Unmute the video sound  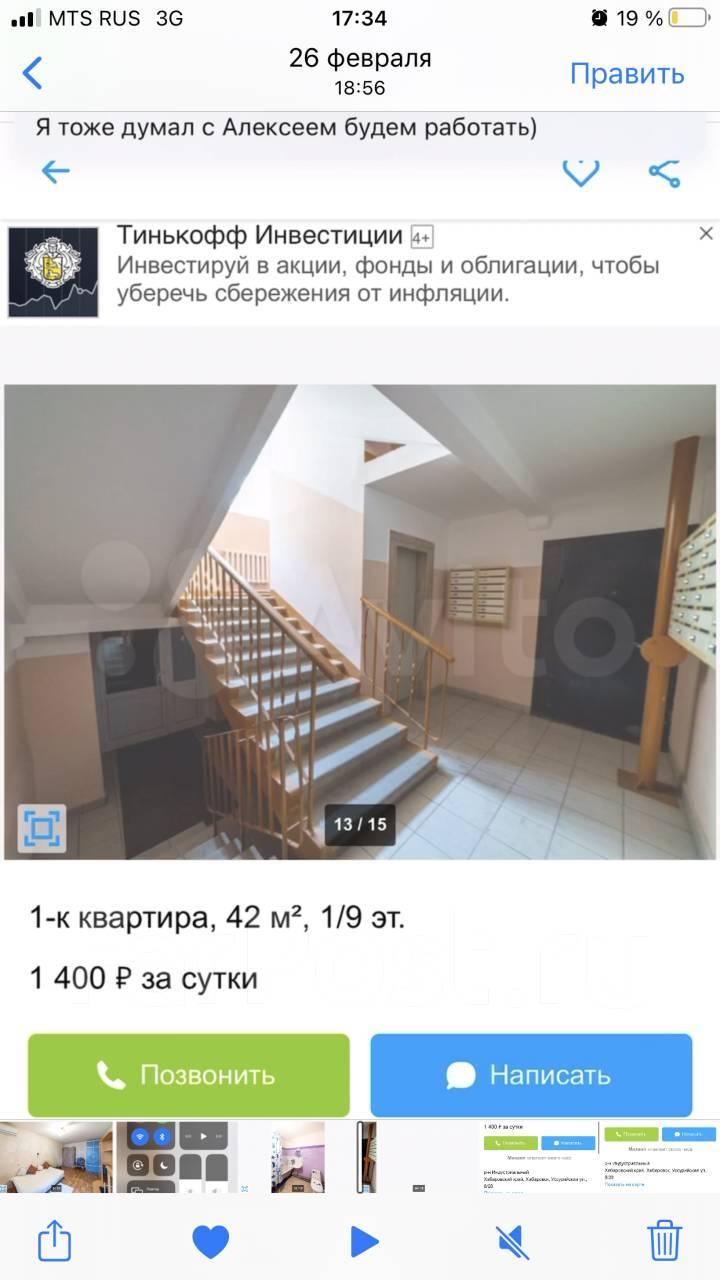512,1242
